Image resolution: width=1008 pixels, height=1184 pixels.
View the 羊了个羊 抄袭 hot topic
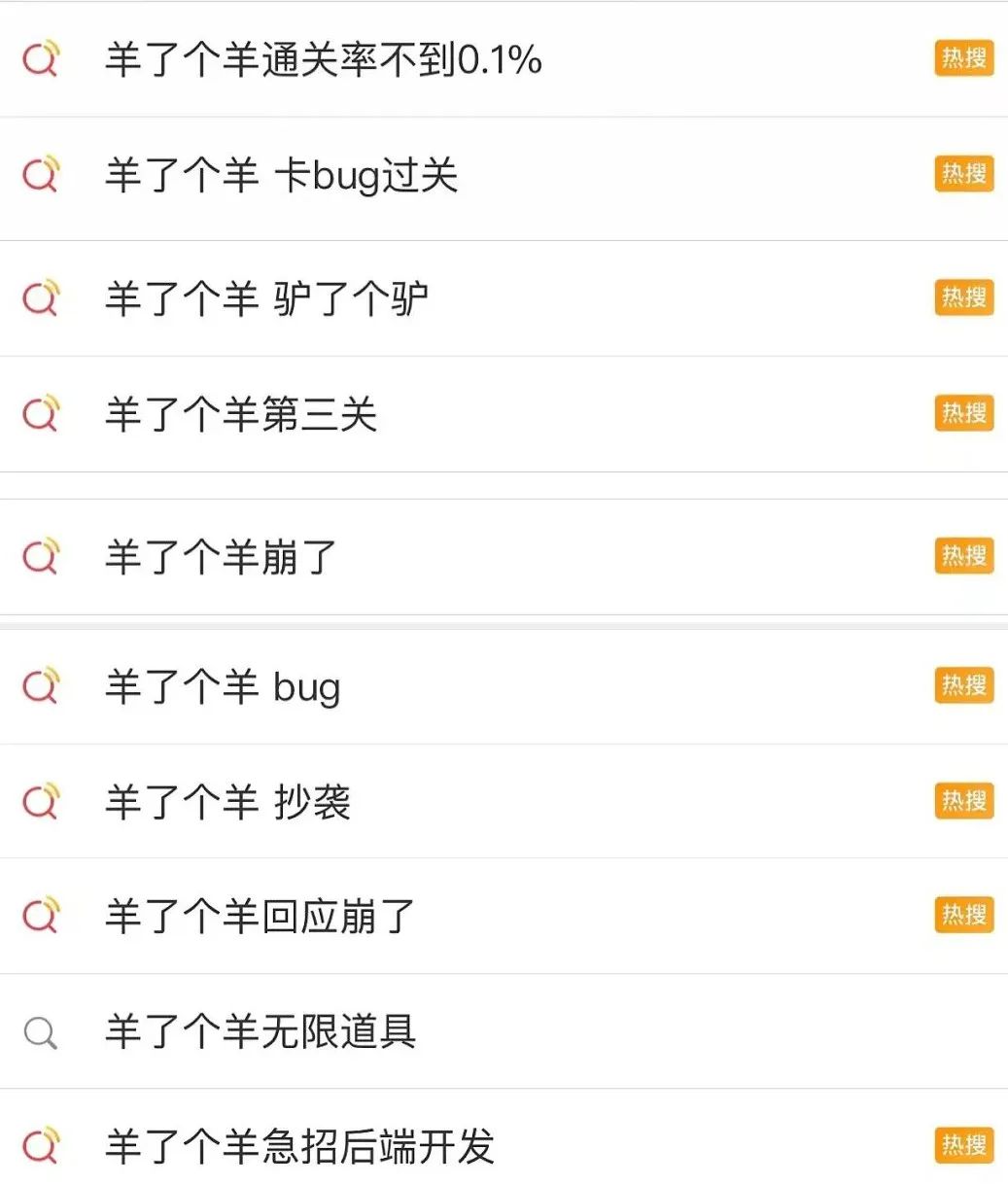228,802
